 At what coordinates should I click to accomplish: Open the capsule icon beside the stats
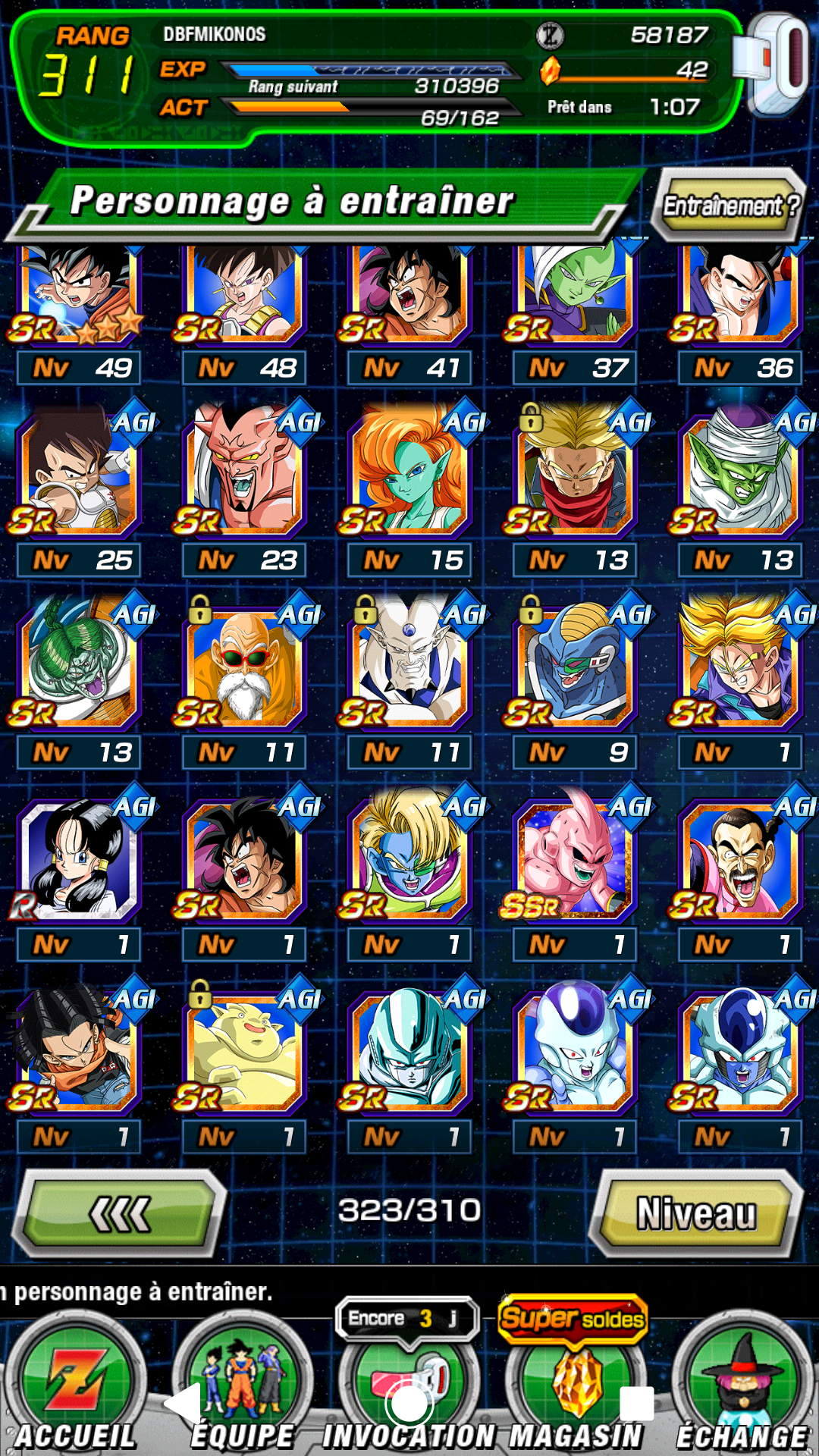pyautogui.click(x=773, y=64)
